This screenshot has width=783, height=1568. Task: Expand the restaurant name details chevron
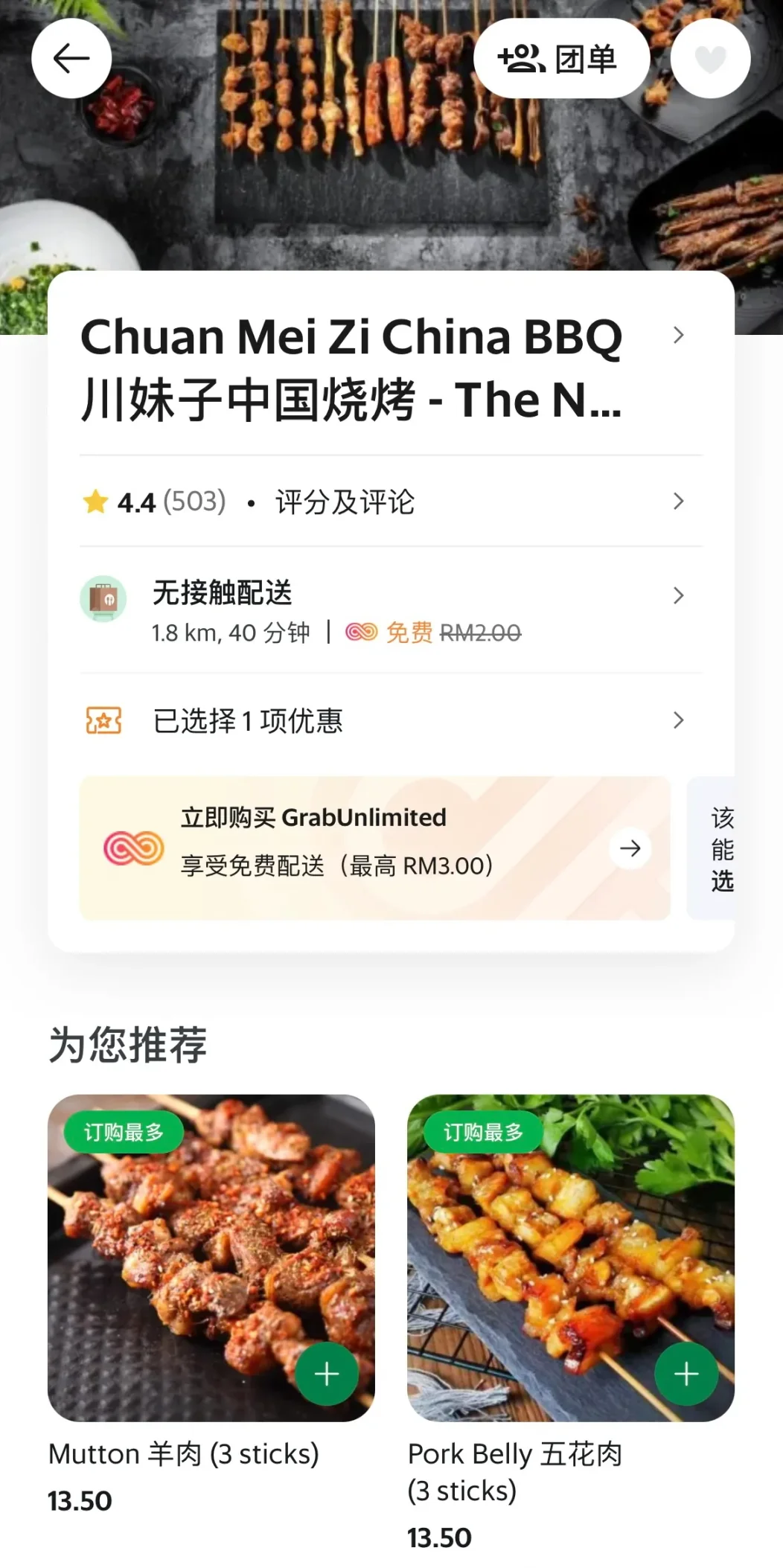(x=678, y=336)
